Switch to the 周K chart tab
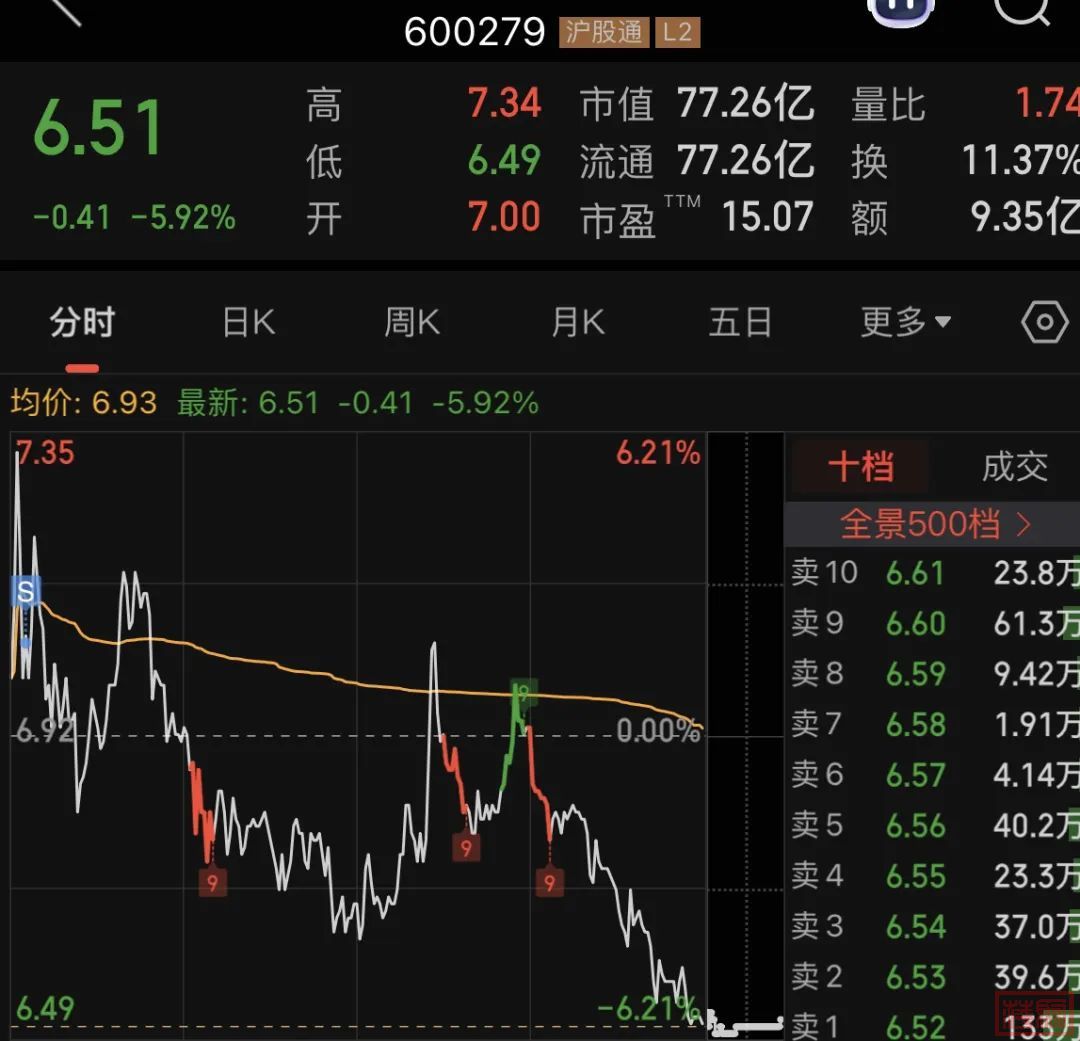Viewport: 1080px width, 1041px height. tap(411, 323)
